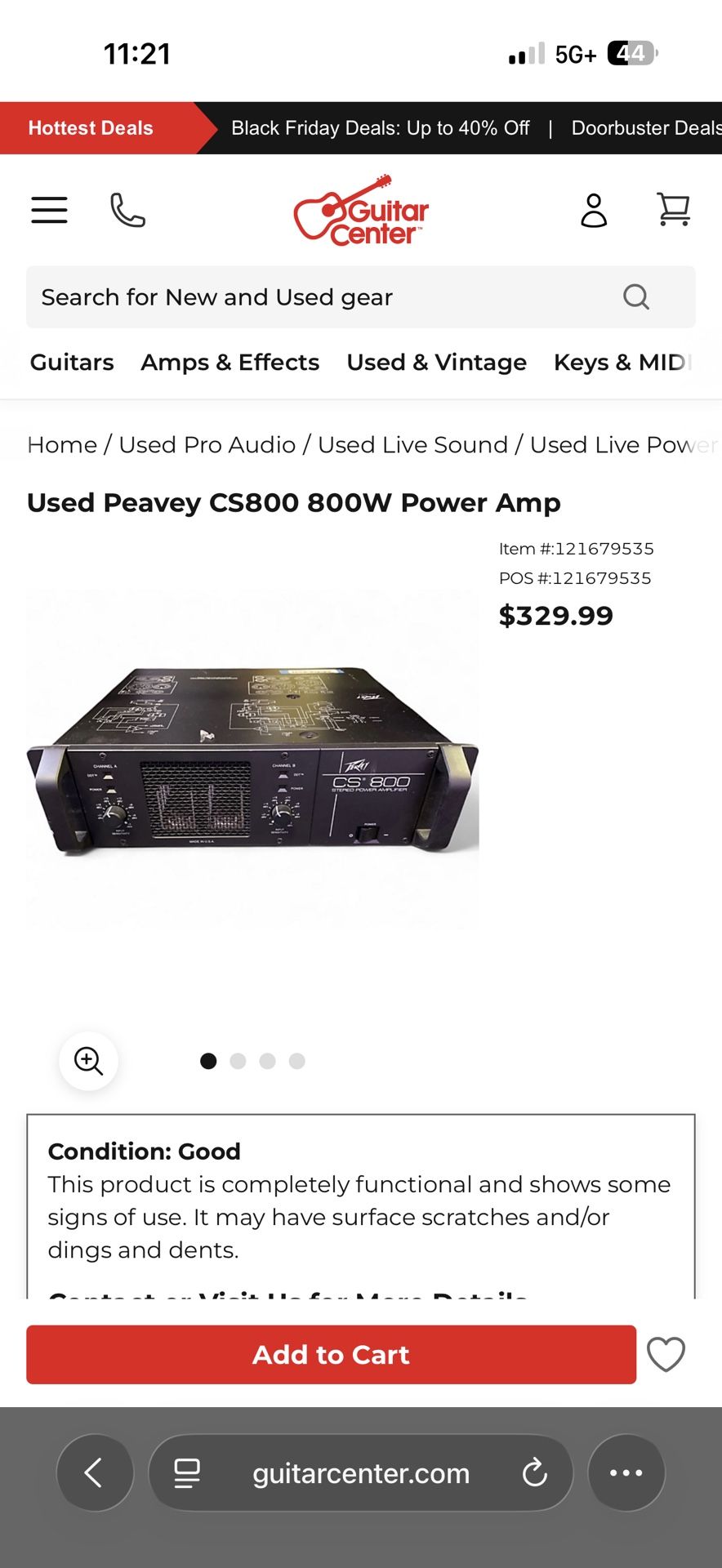Toggle the wishlist heart for this amp
Viewport: 722px width, 1568px height.
666,1354
